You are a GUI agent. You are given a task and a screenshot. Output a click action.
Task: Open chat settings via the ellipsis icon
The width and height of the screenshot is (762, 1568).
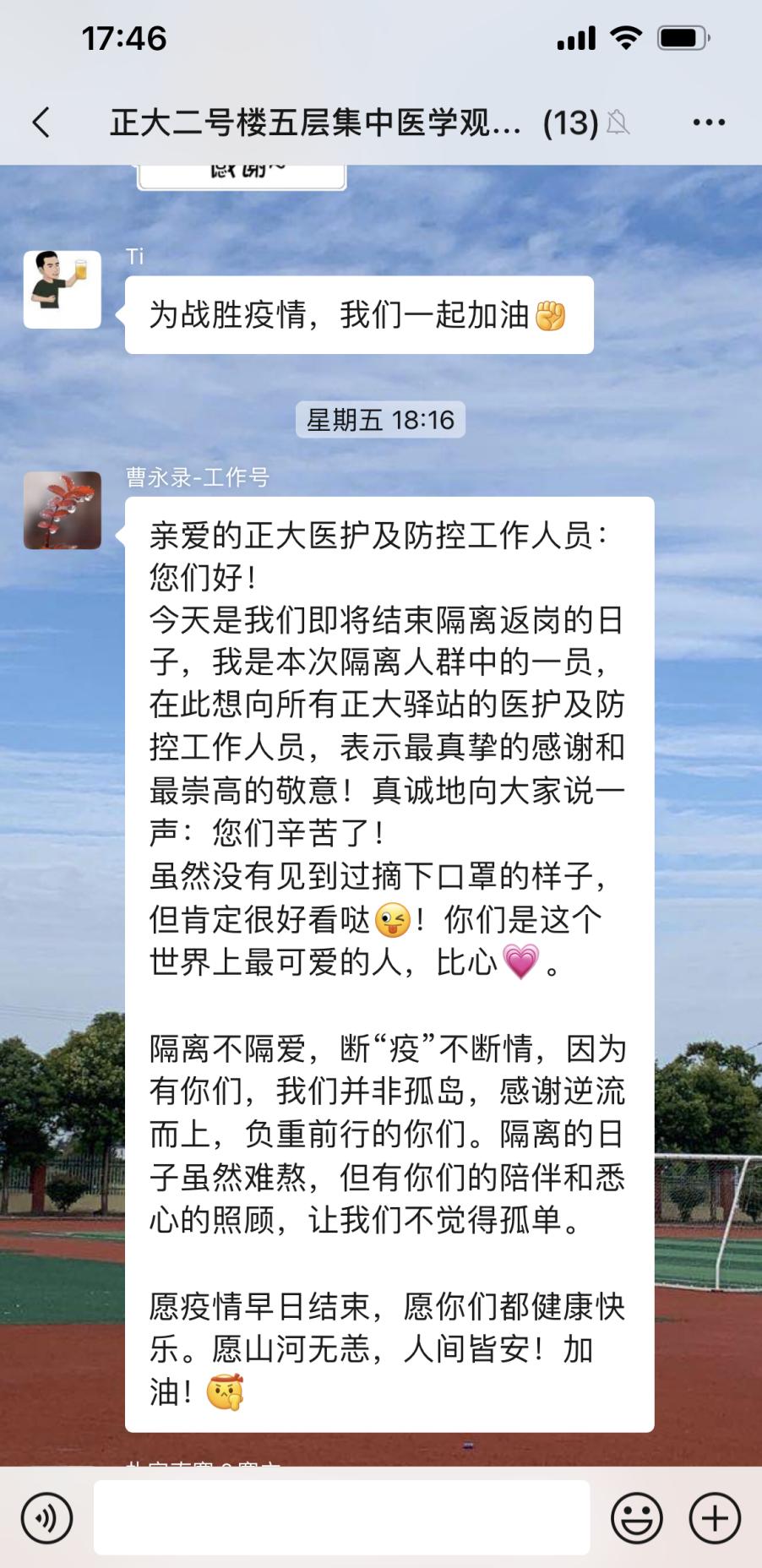click(x=706, y=122)
